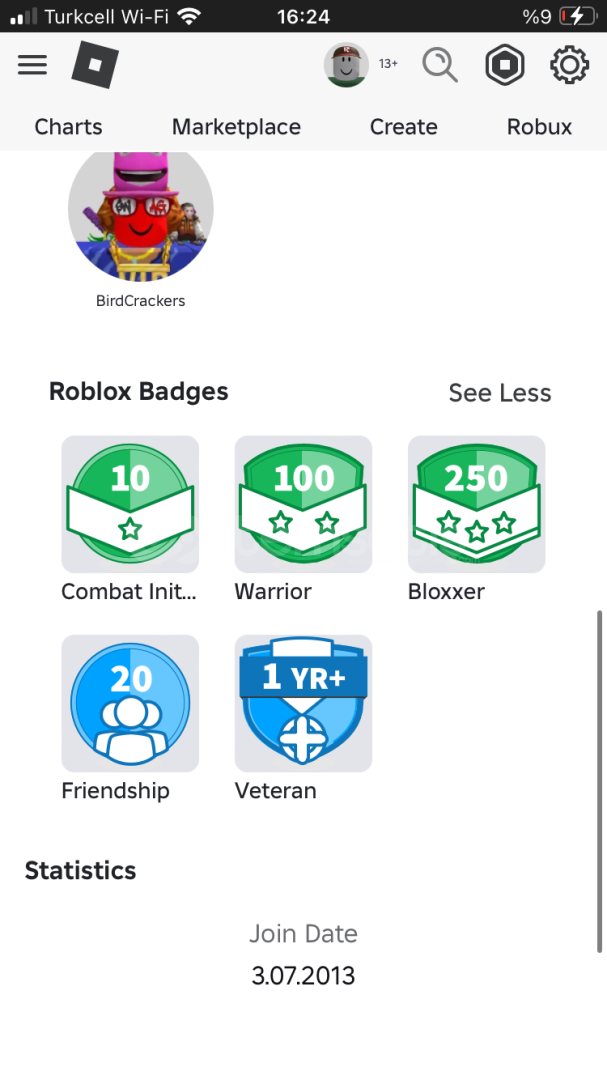Open the Bloxxer badge

point(477,519)
